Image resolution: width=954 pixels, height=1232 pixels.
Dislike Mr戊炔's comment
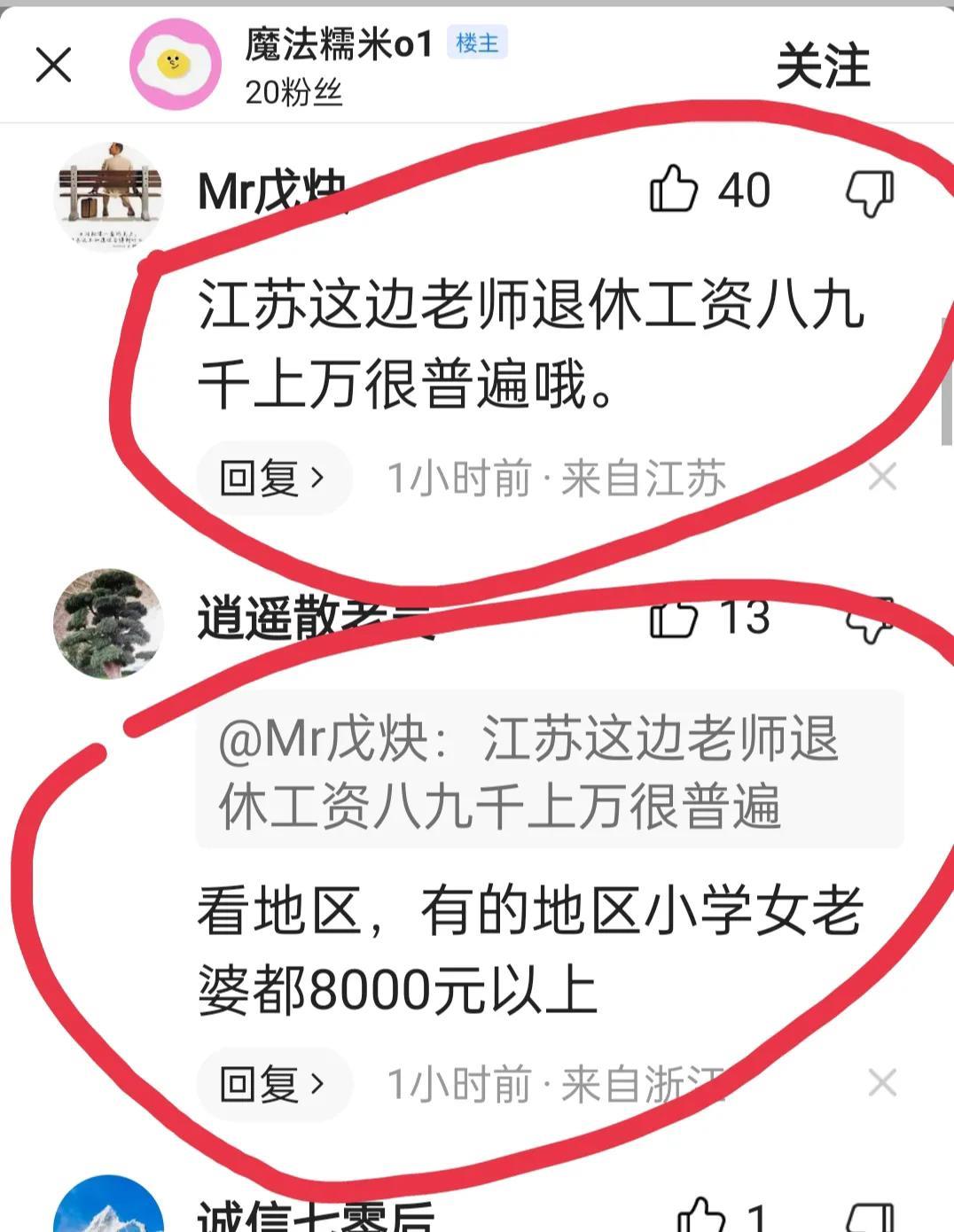(870, 191)
